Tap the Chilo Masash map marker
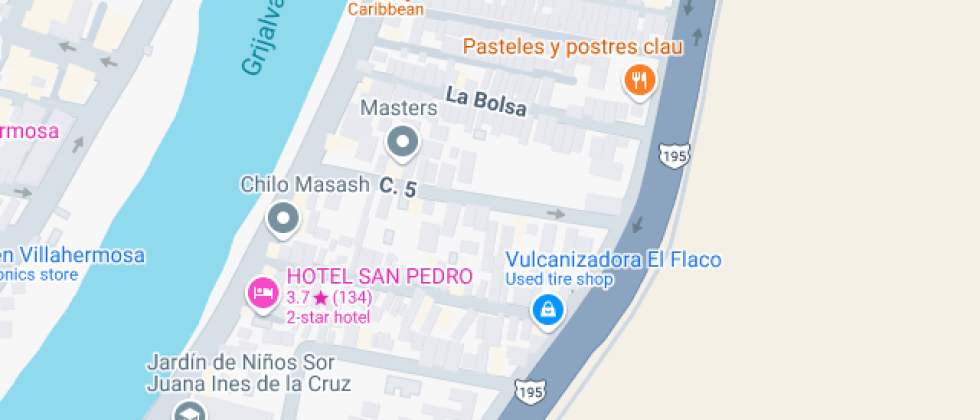 [x=283, y=218]
